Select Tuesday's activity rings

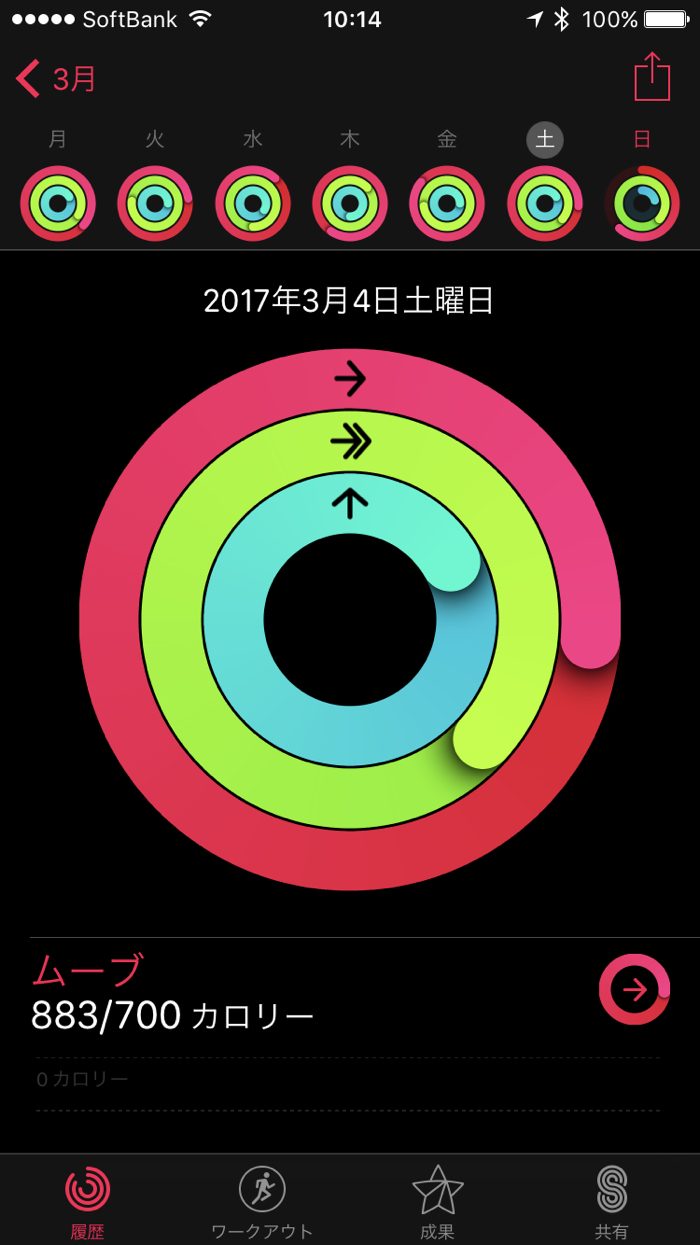click(155, 203)
